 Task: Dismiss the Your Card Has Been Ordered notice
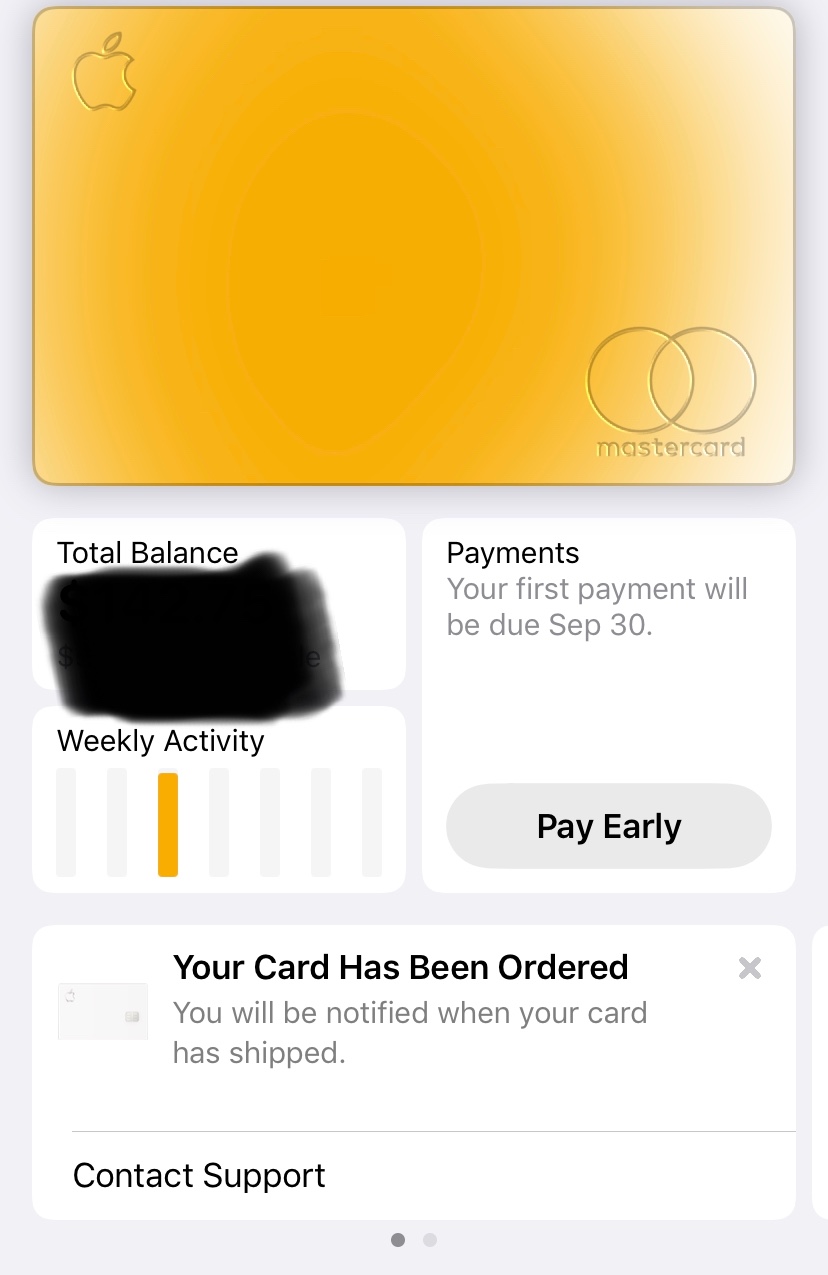coord(749,968)
